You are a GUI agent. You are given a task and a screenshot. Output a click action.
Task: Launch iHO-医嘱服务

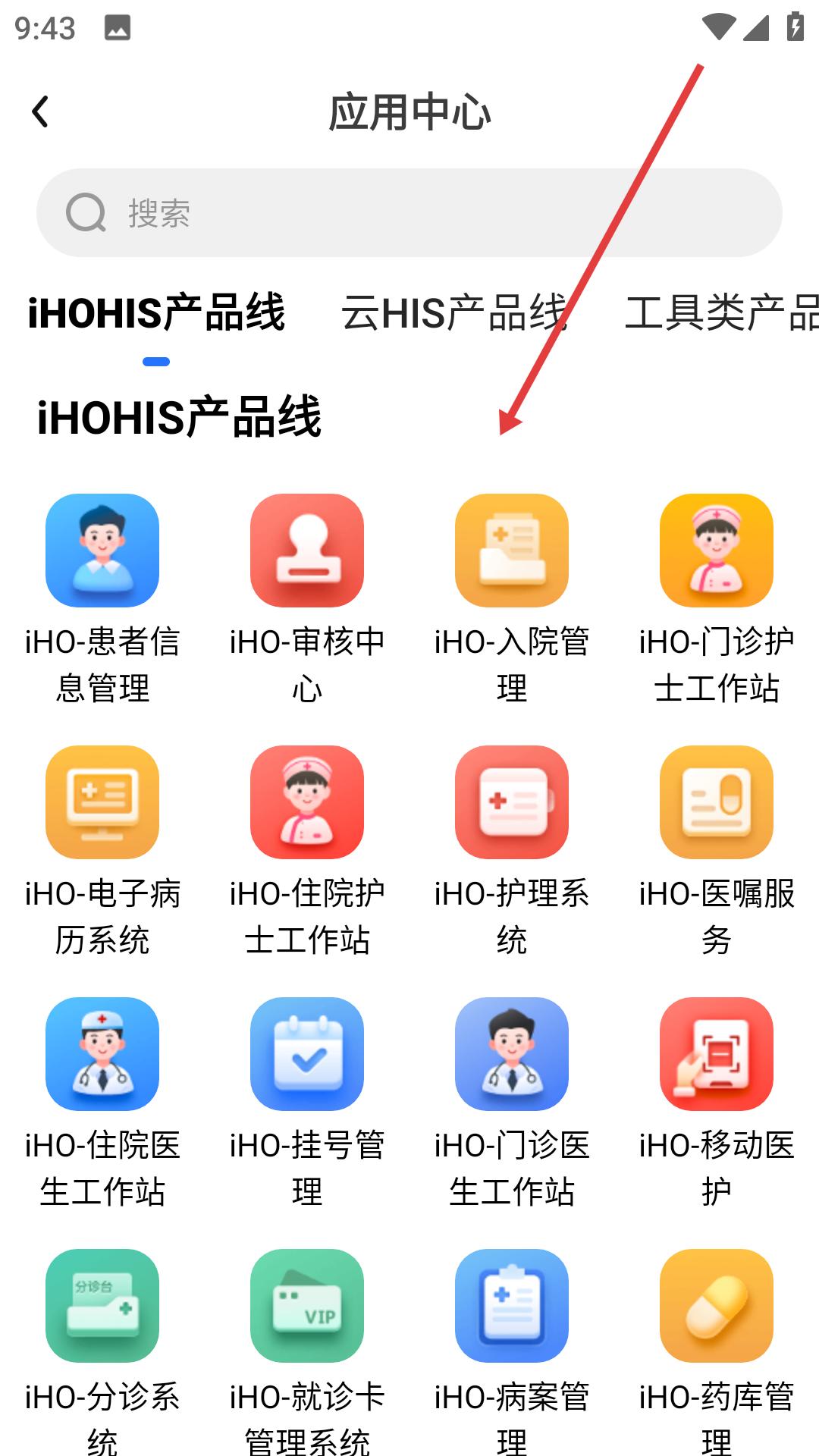[x=717, y=803]
